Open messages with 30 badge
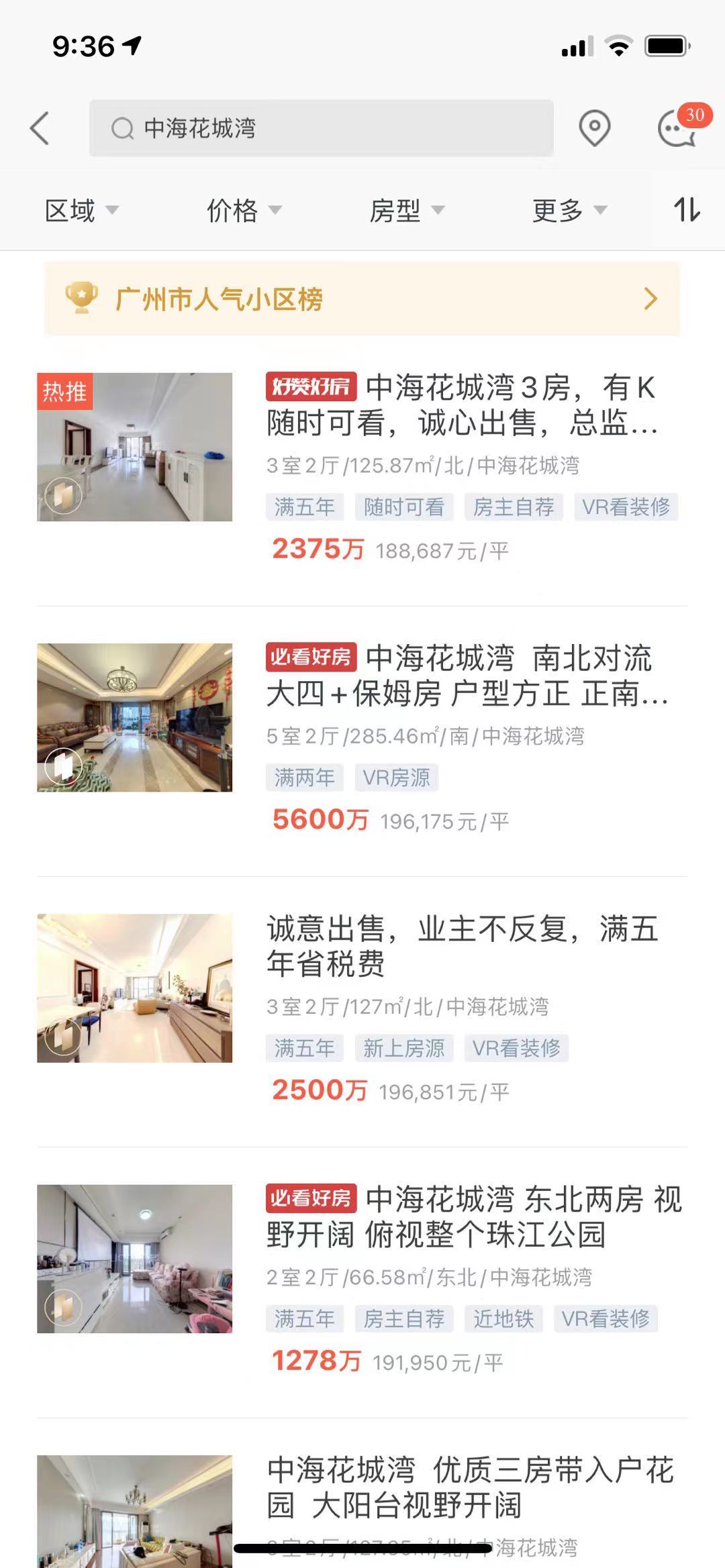This screenshot has height=1568, width=725. point(678,127)
